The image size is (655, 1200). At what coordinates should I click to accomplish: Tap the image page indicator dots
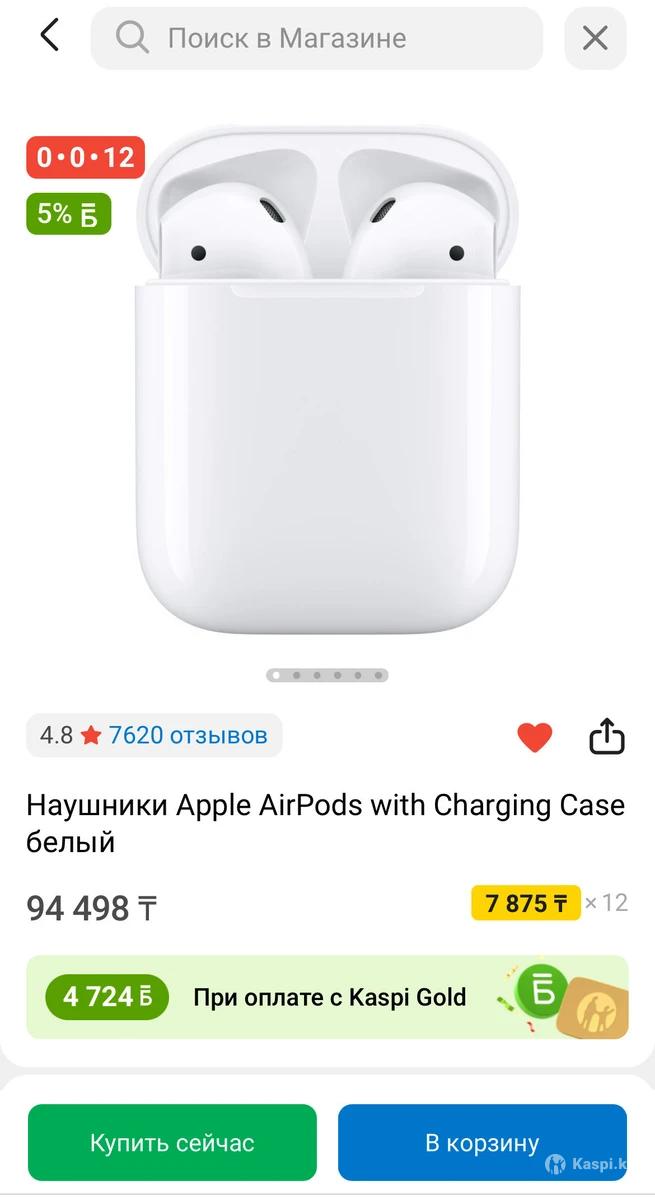(x=327, y=676)
